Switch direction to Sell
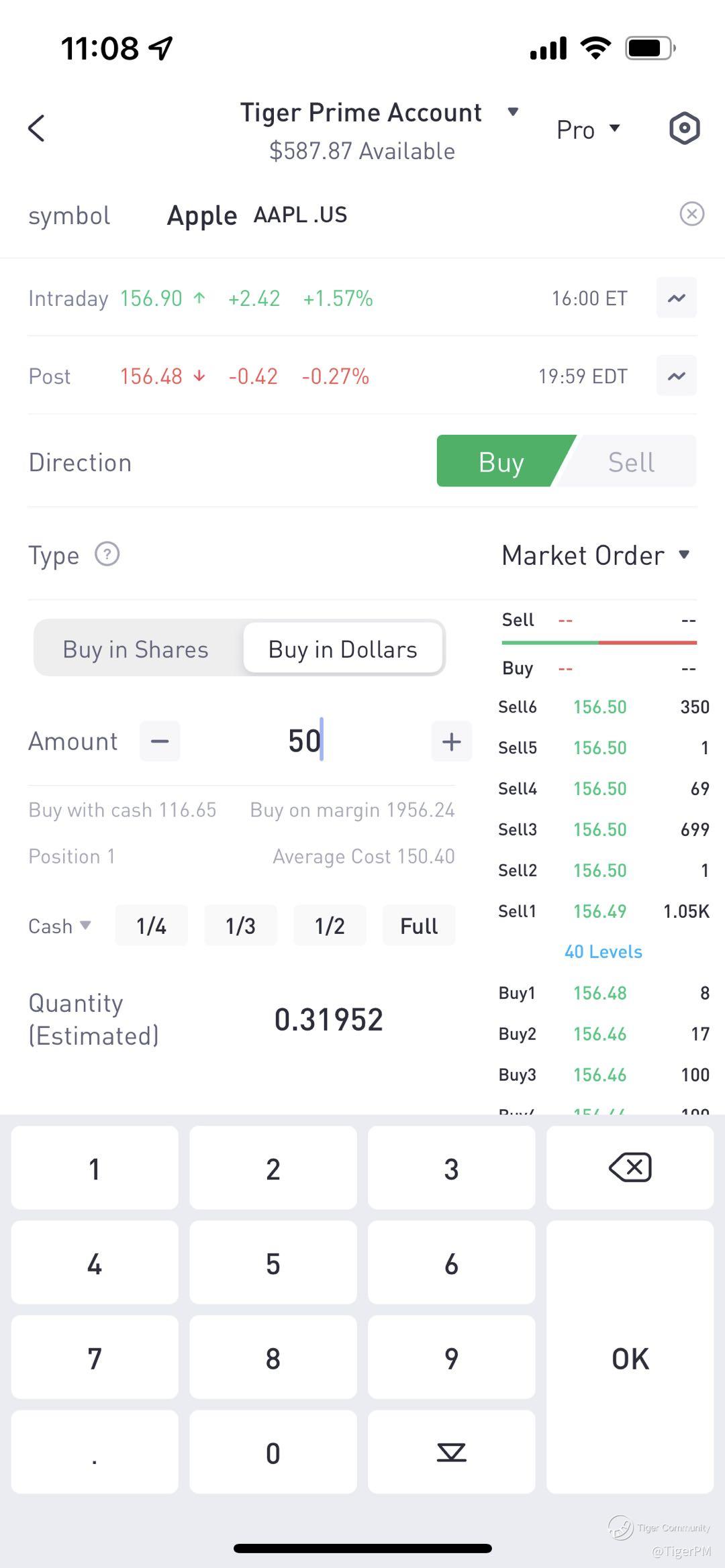The image size is (725, 1568). (x=631, y=462)
